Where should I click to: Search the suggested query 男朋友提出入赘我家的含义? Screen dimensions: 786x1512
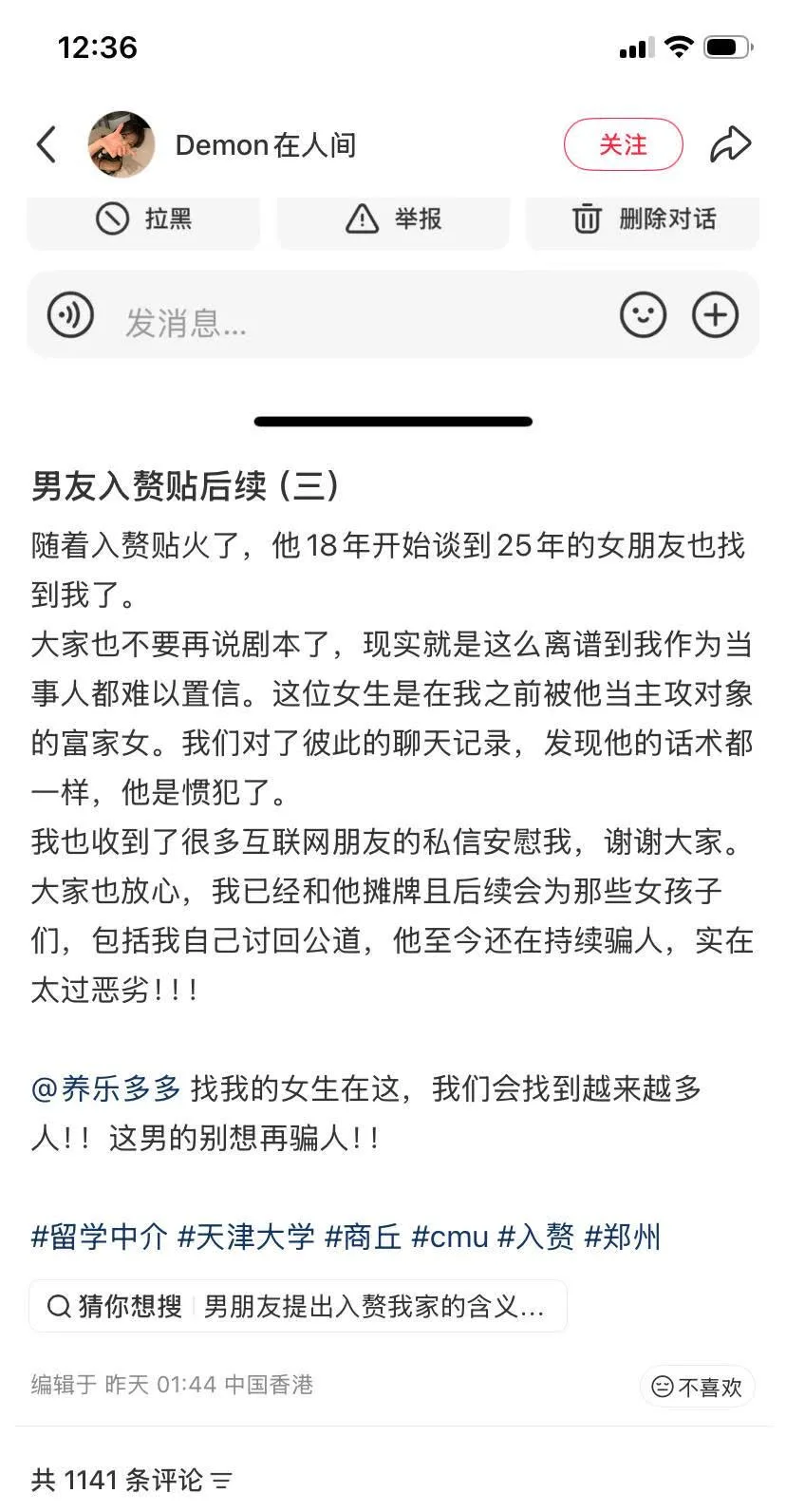298,1307
